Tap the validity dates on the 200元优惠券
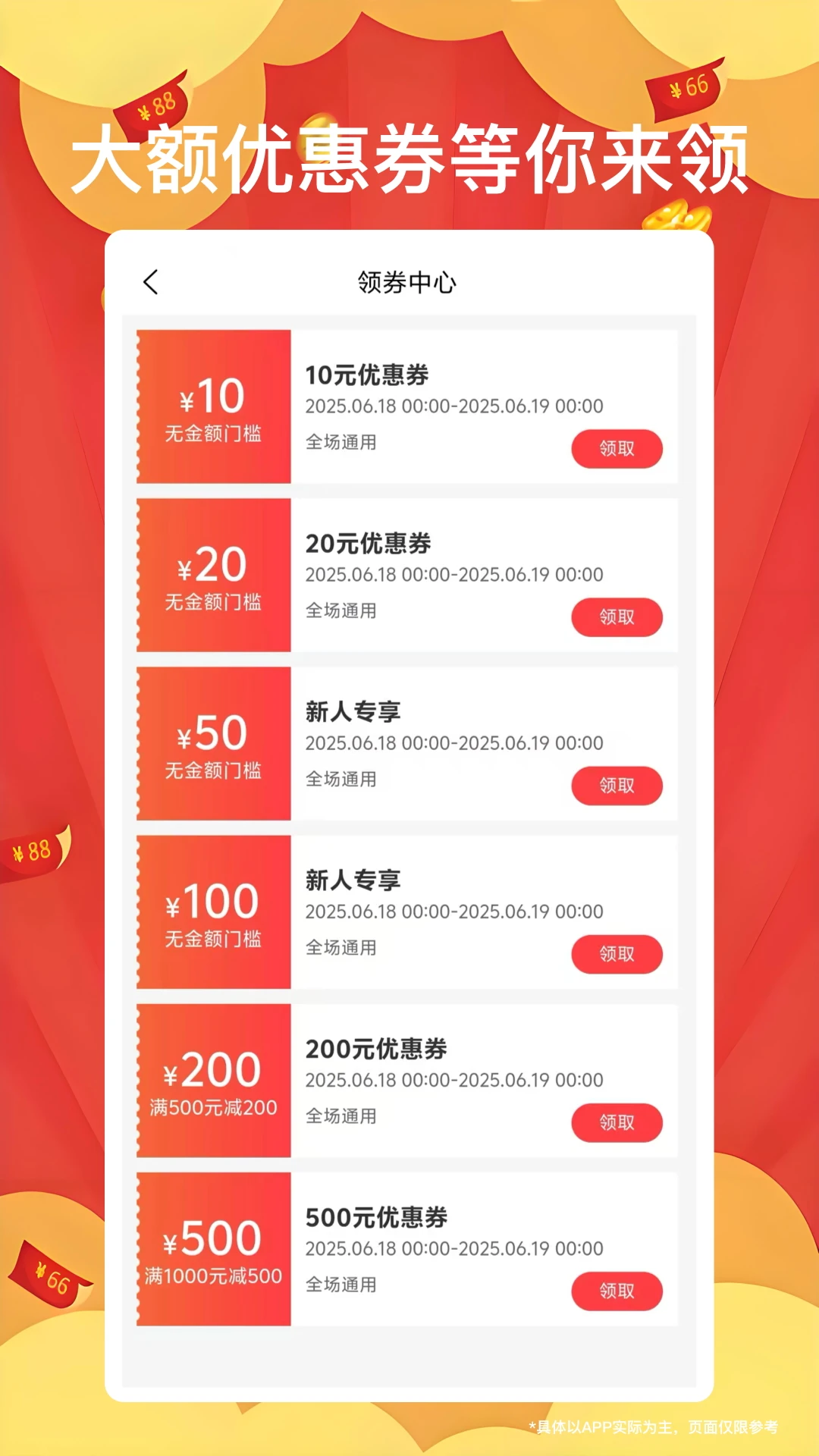The image size is (819, 1456). pos(453,1079)
